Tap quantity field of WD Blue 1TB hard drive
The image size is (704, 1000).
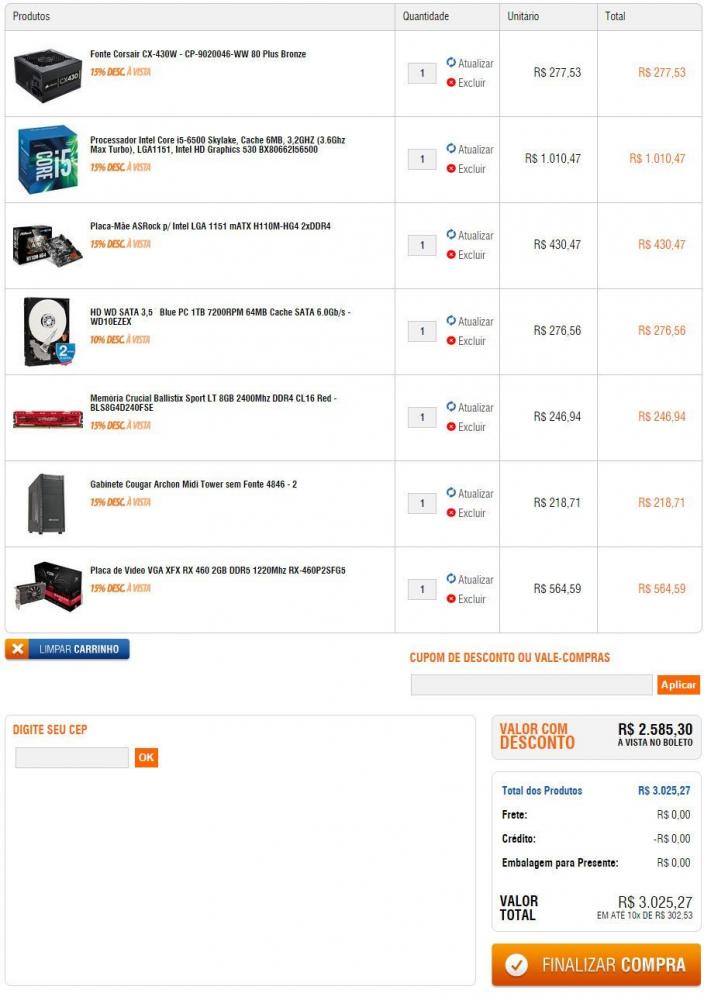(421, 331)
